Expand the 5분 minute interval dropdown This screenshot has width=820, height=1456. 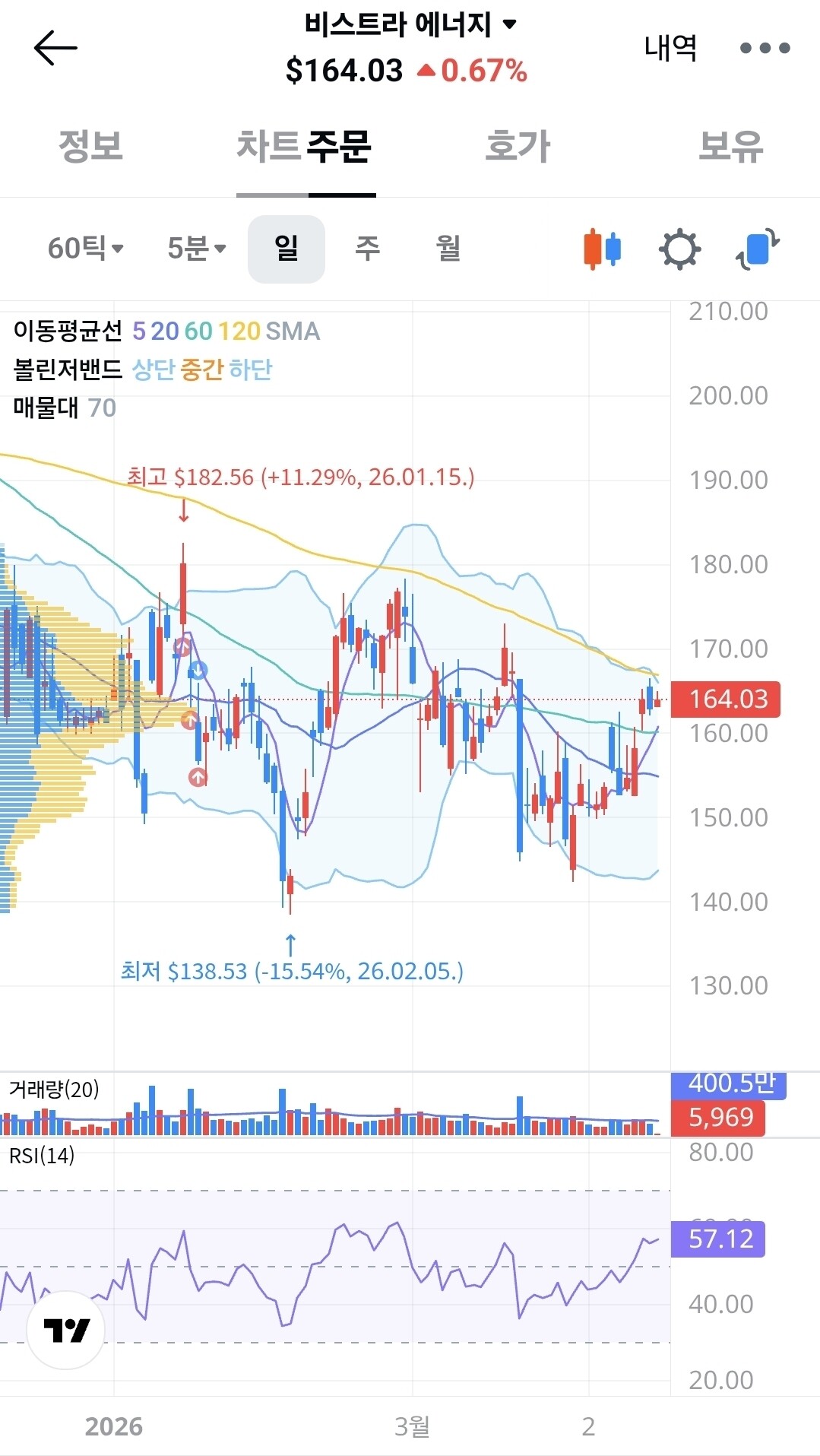pyautogui.click(x=196, y=249)
